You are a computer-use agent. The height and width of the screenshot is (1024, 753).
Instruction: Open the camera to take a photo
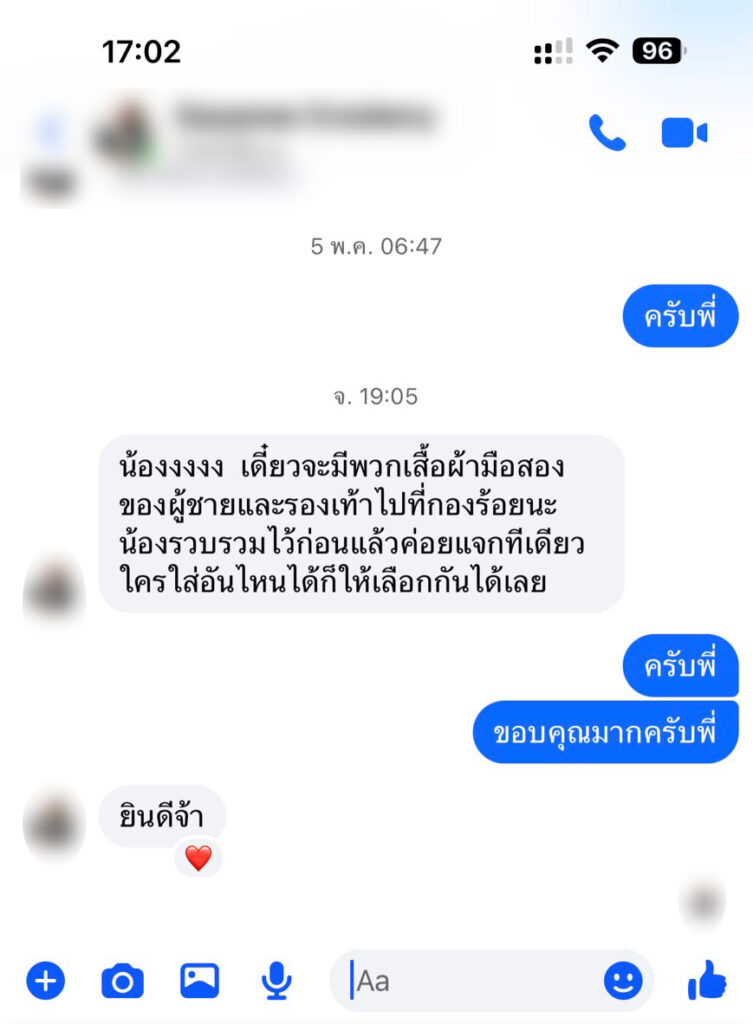point(122,981)
